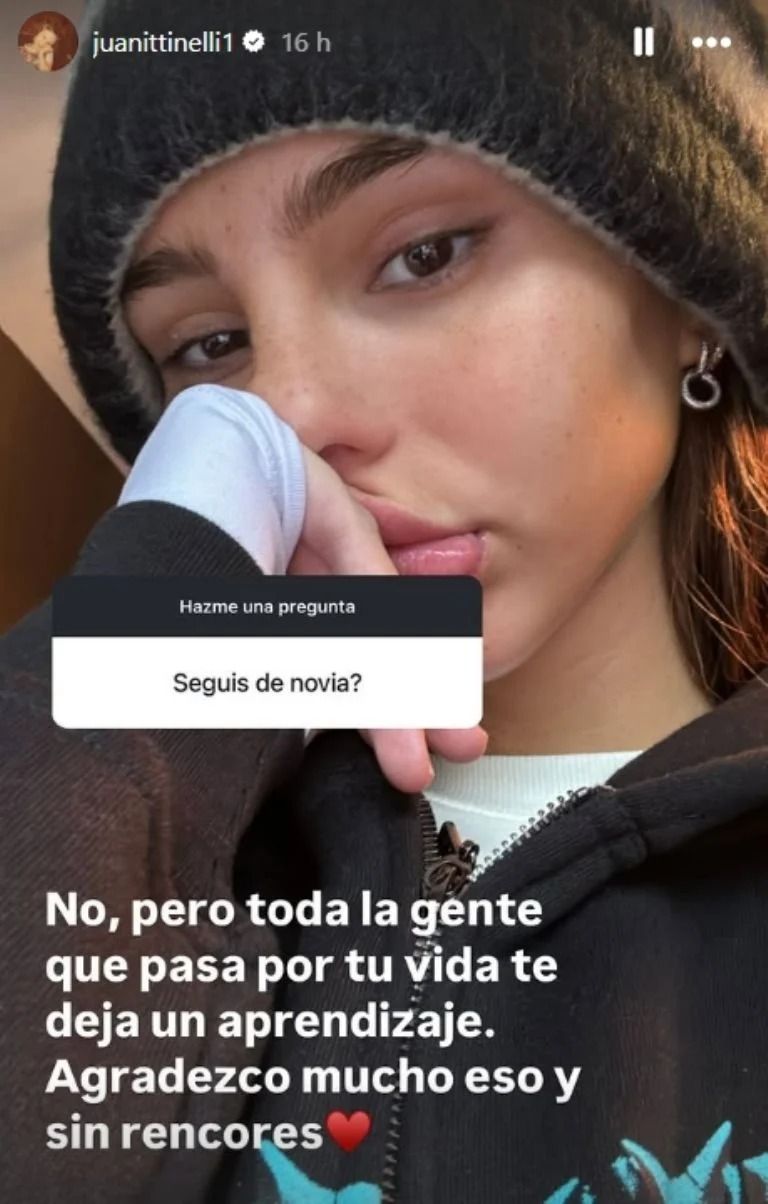Image resolution: width=768 pixels, height=1204 pixels.
Task: Open juanittinelli1's profile picture
Action: pyautogui.click(x=47, y=42)
